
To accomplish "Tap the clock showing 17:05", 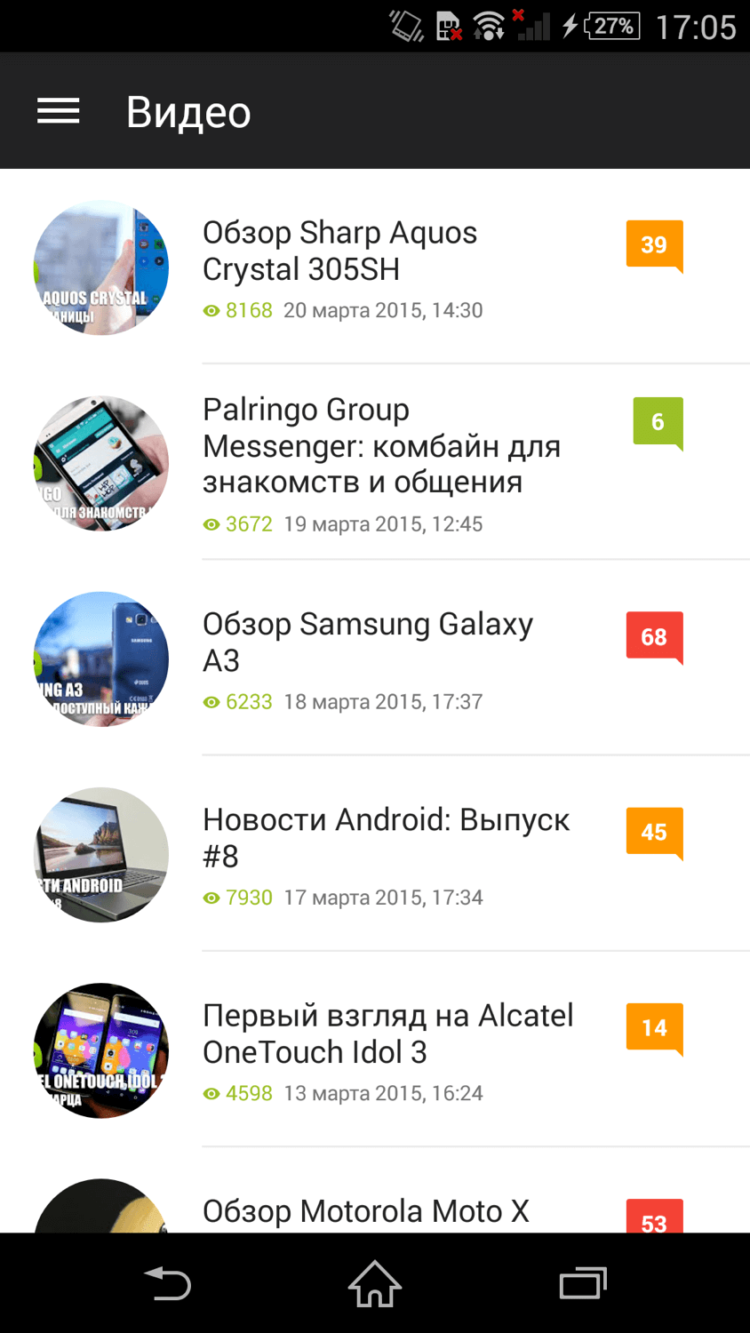I will point(697,26).
